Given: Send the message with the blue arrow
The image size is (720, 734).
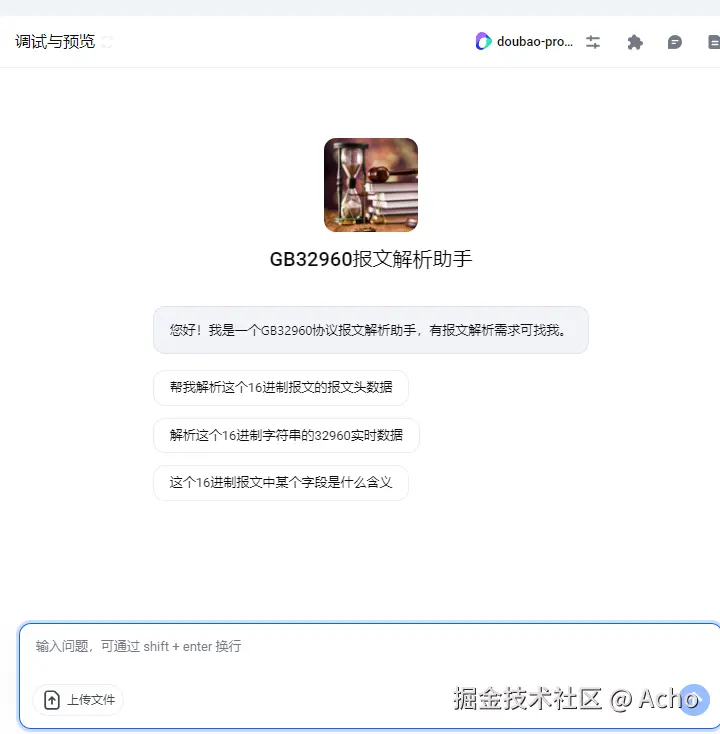Looking at the screenshot, I should [694, 699].
